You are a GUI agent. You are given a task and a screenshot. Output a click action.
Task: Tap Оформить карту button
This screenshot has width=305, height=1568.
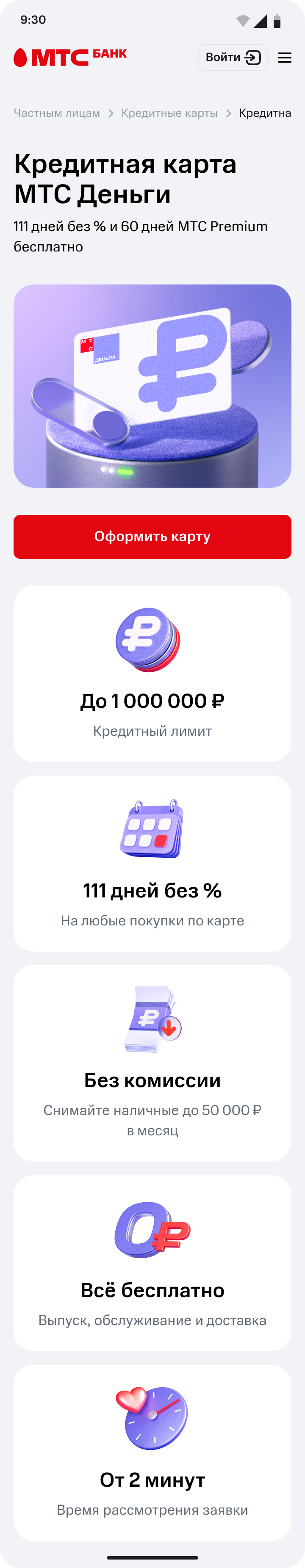coord(152,536)
